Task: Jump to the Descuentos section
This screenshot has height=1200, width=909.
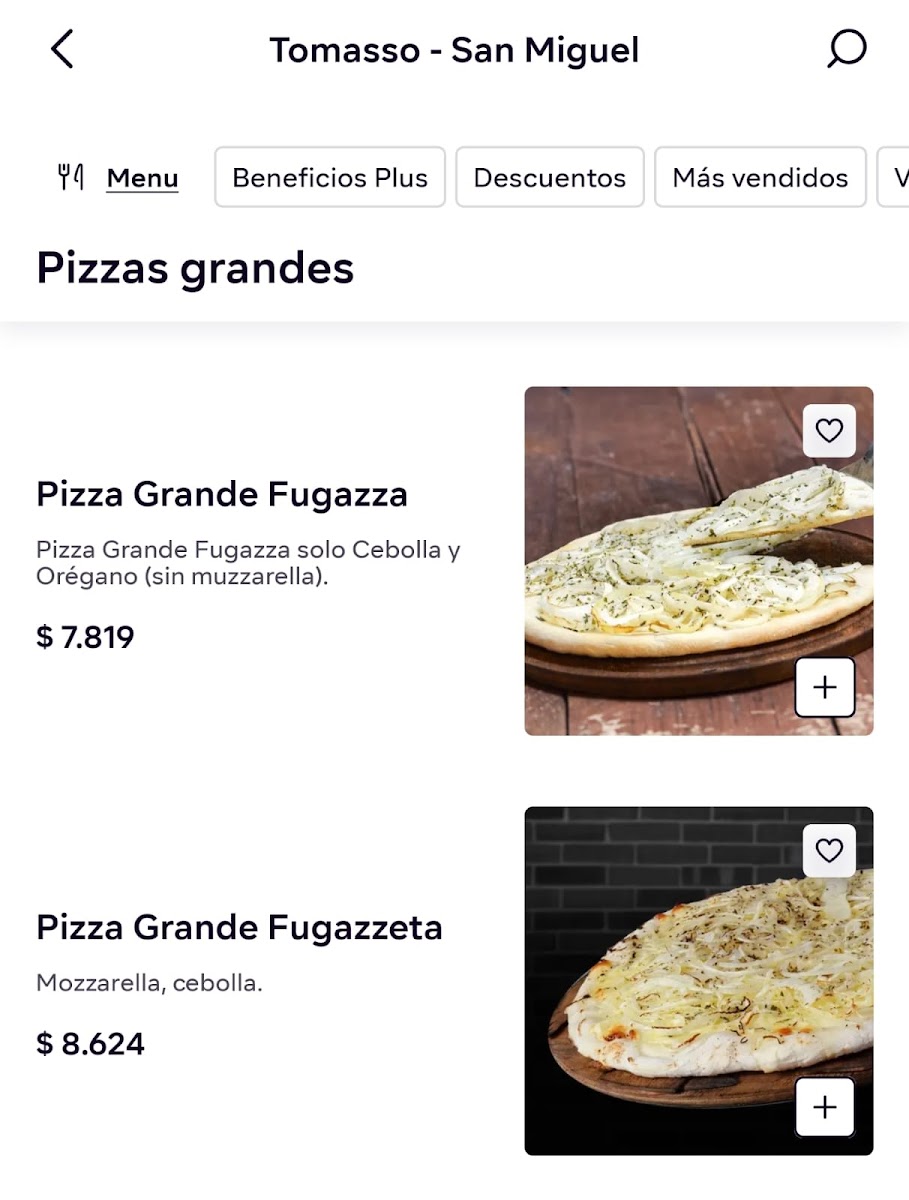Action: click(549, 178)
